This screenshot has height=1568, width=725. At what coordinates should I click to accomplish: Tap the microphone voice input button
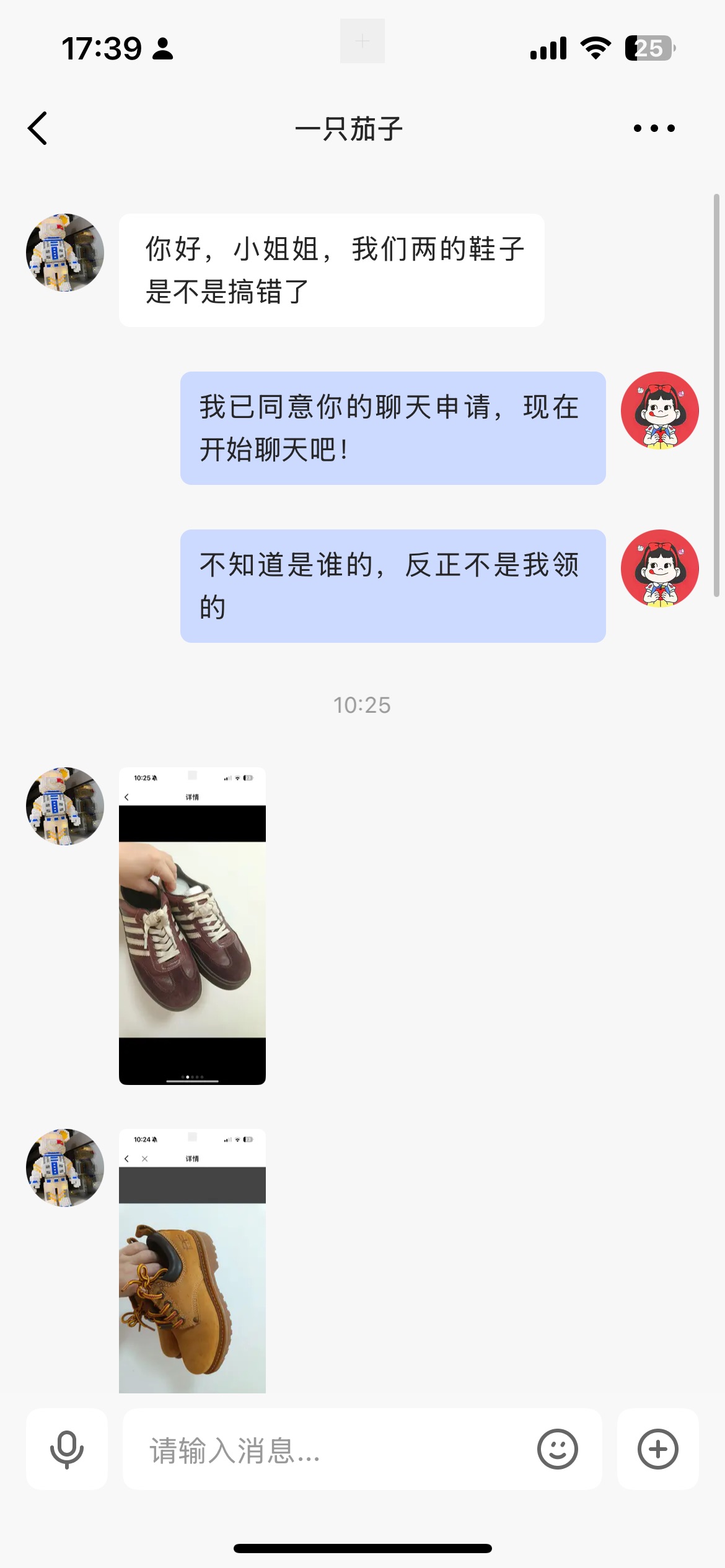(x=67, y=1448)
